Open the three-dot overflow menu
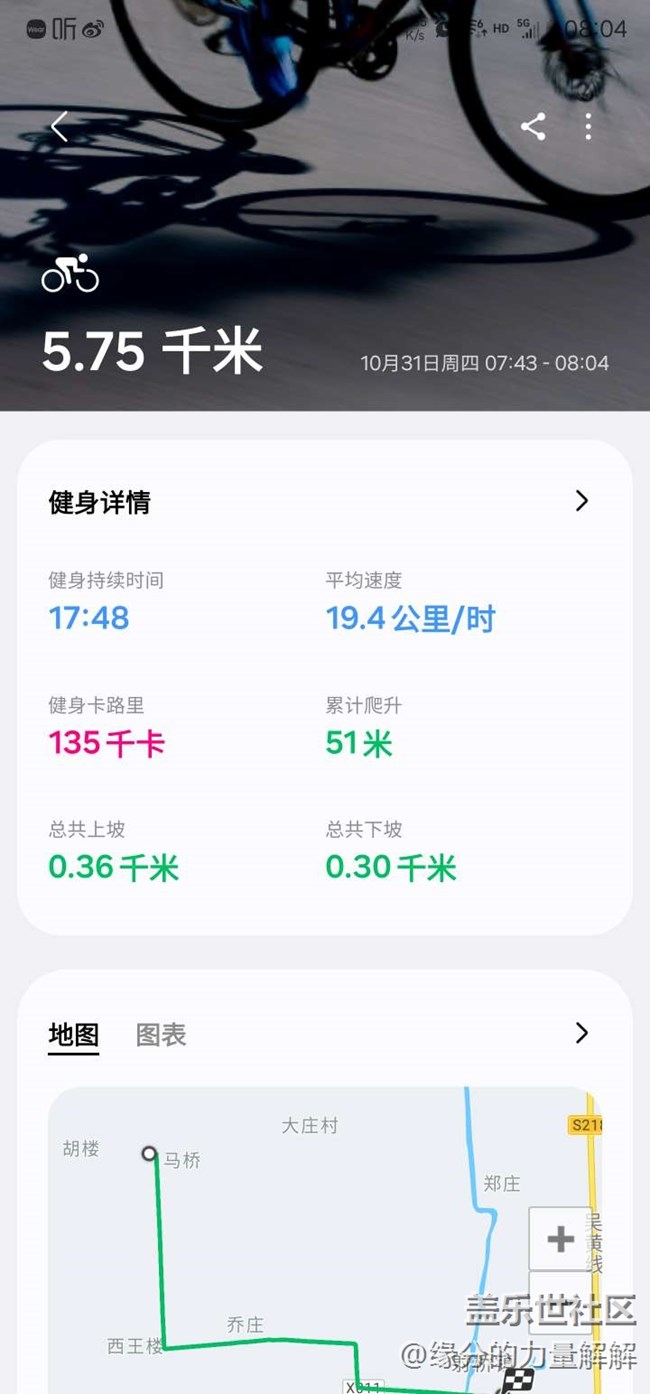The image size is (650, 1394). click(588, 127)
